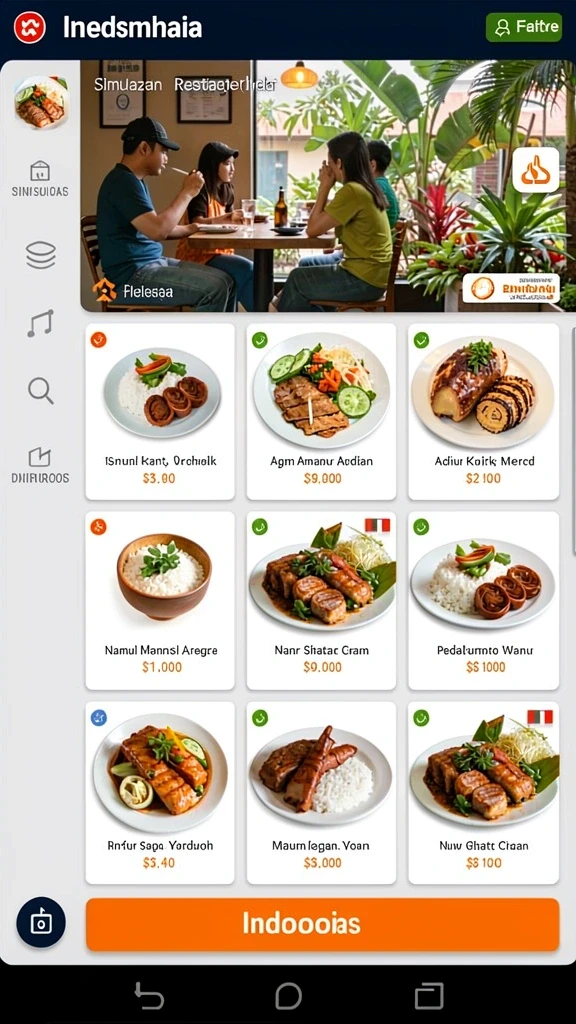
Task: View the Nuw Ghatt Ciaan dish
Action: tap(483, 793)
